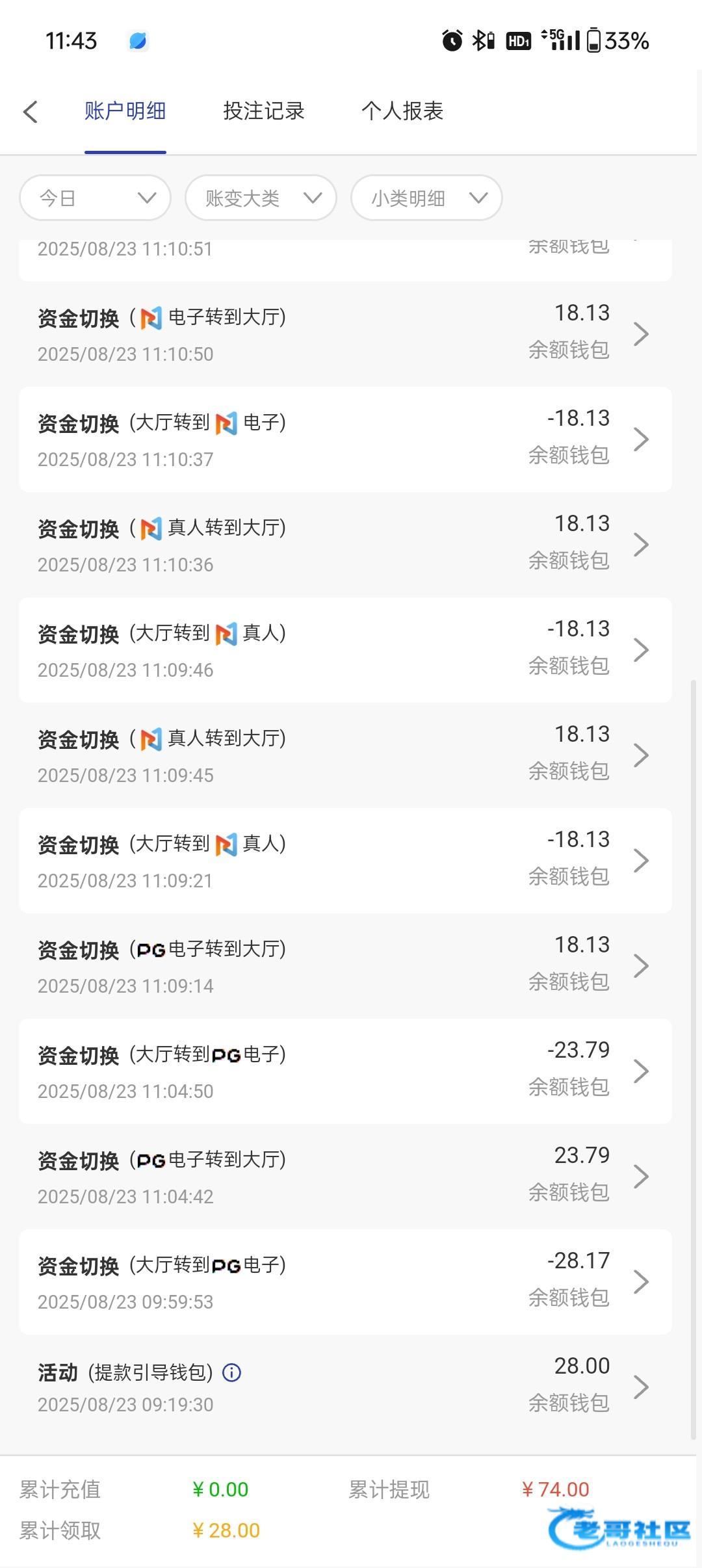
Task: View the 11:10:36 真人转到大厅 record
Action: pyautogui.click(x=344, y=545)
